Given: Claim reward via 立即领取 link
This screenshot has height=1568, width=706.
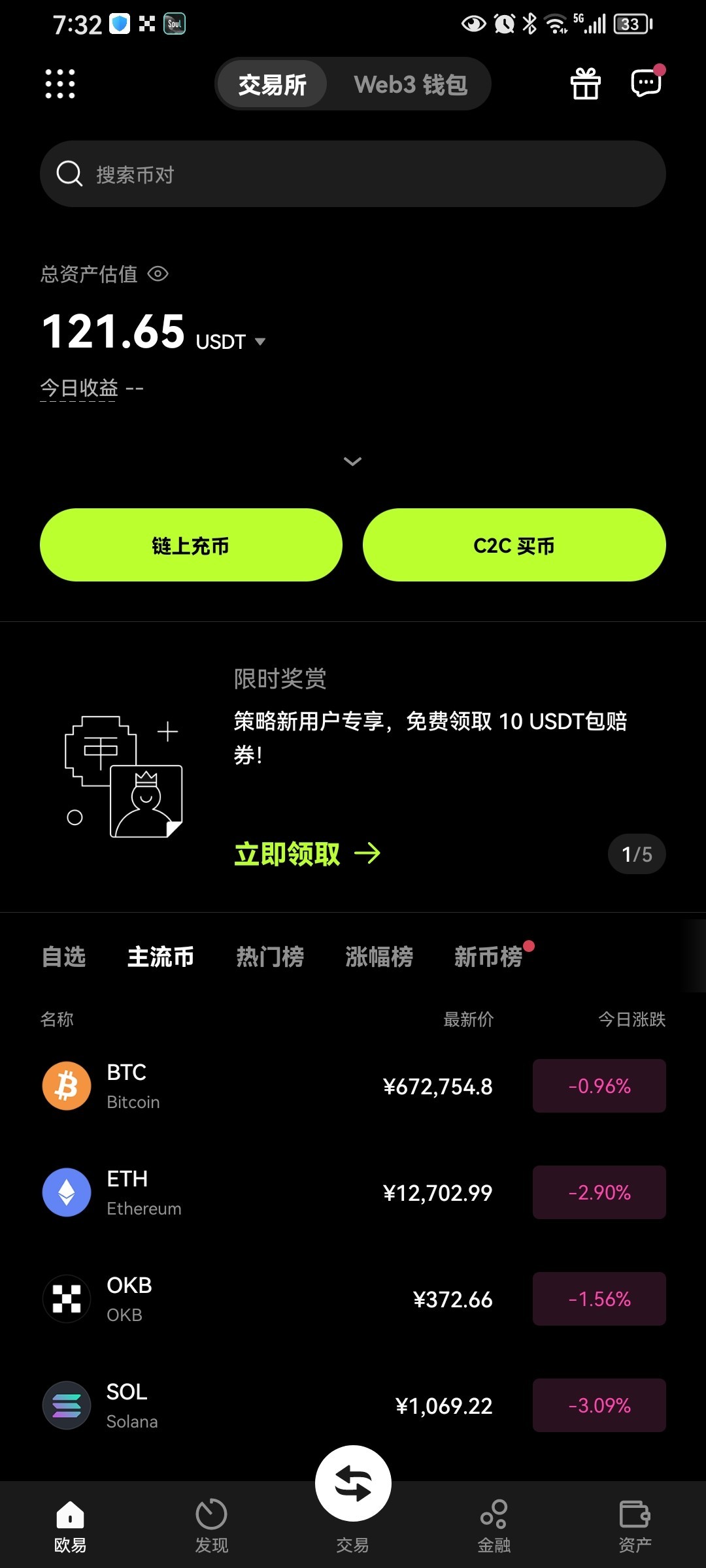Looking at the screenshot, I should point(307,853).
